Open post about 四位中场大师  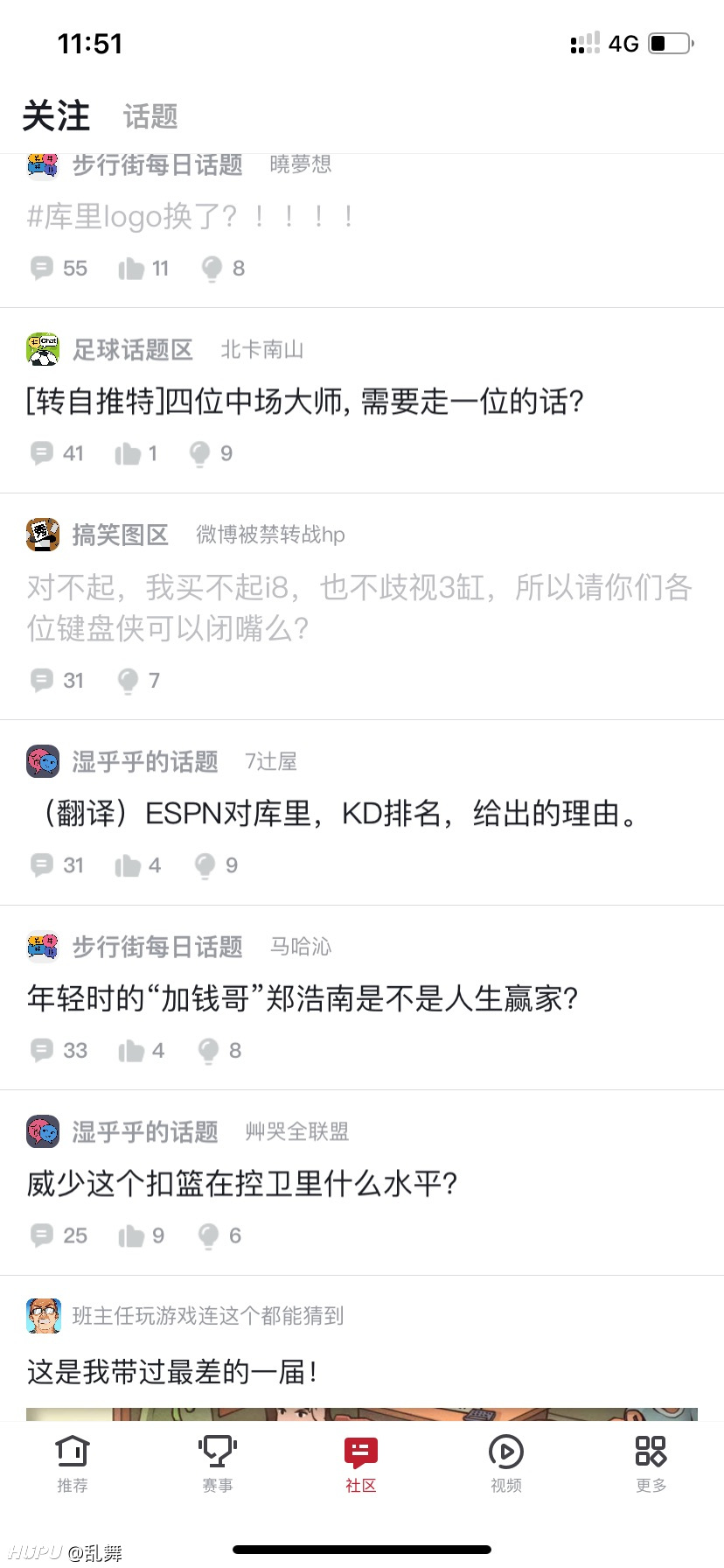click(x=305, y=402)
